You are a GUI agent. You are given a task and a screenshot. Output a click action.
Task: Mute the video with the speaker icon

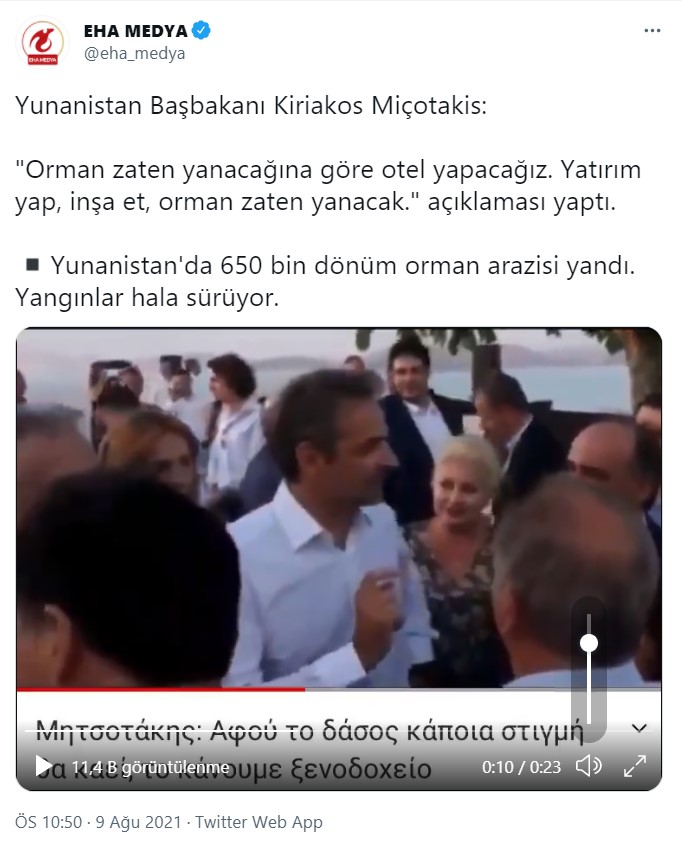(x=589, y=767)
